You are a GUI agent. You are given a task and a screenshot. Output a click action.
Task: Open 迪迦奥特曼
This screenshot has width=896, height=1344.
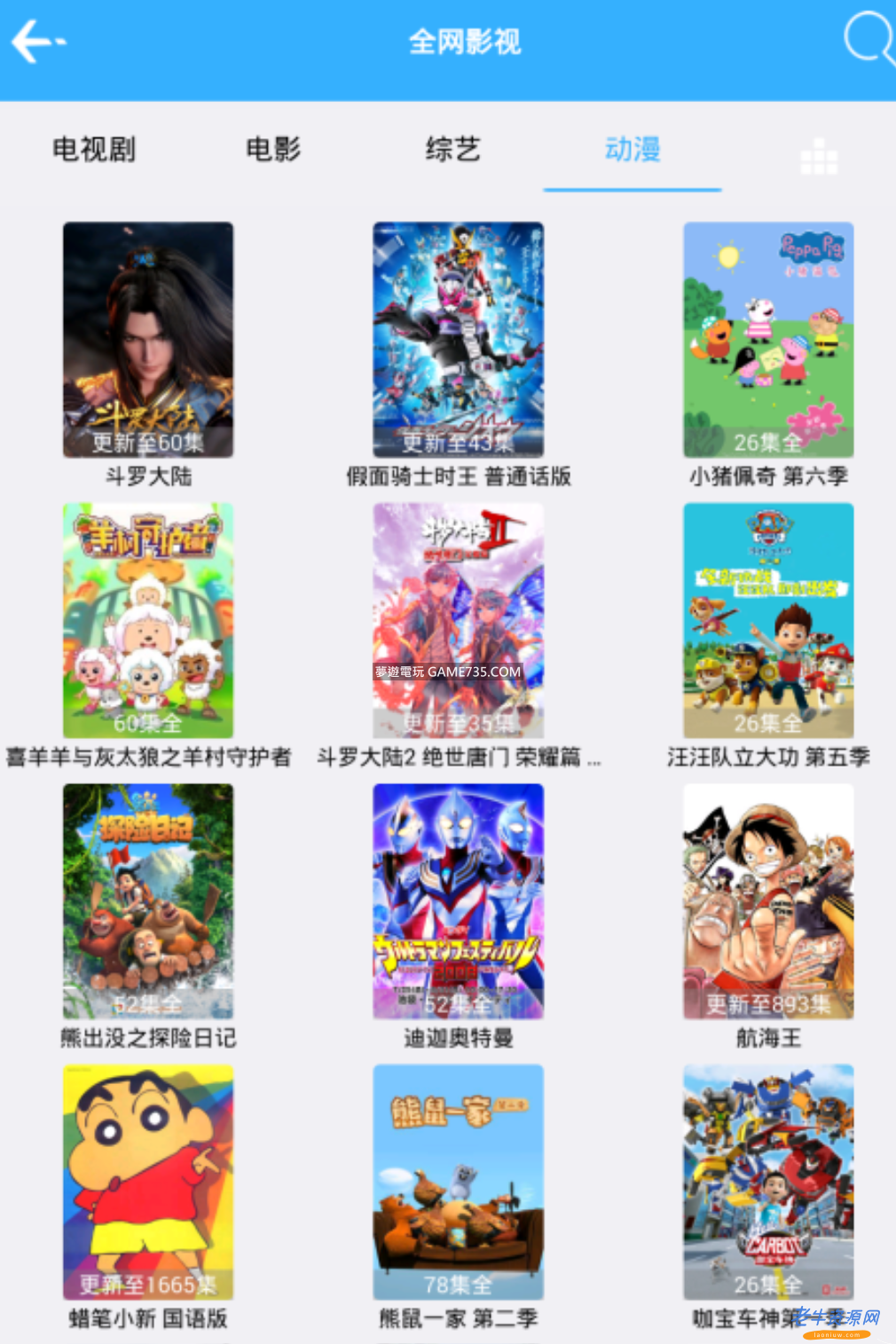(x=458, y=900)
